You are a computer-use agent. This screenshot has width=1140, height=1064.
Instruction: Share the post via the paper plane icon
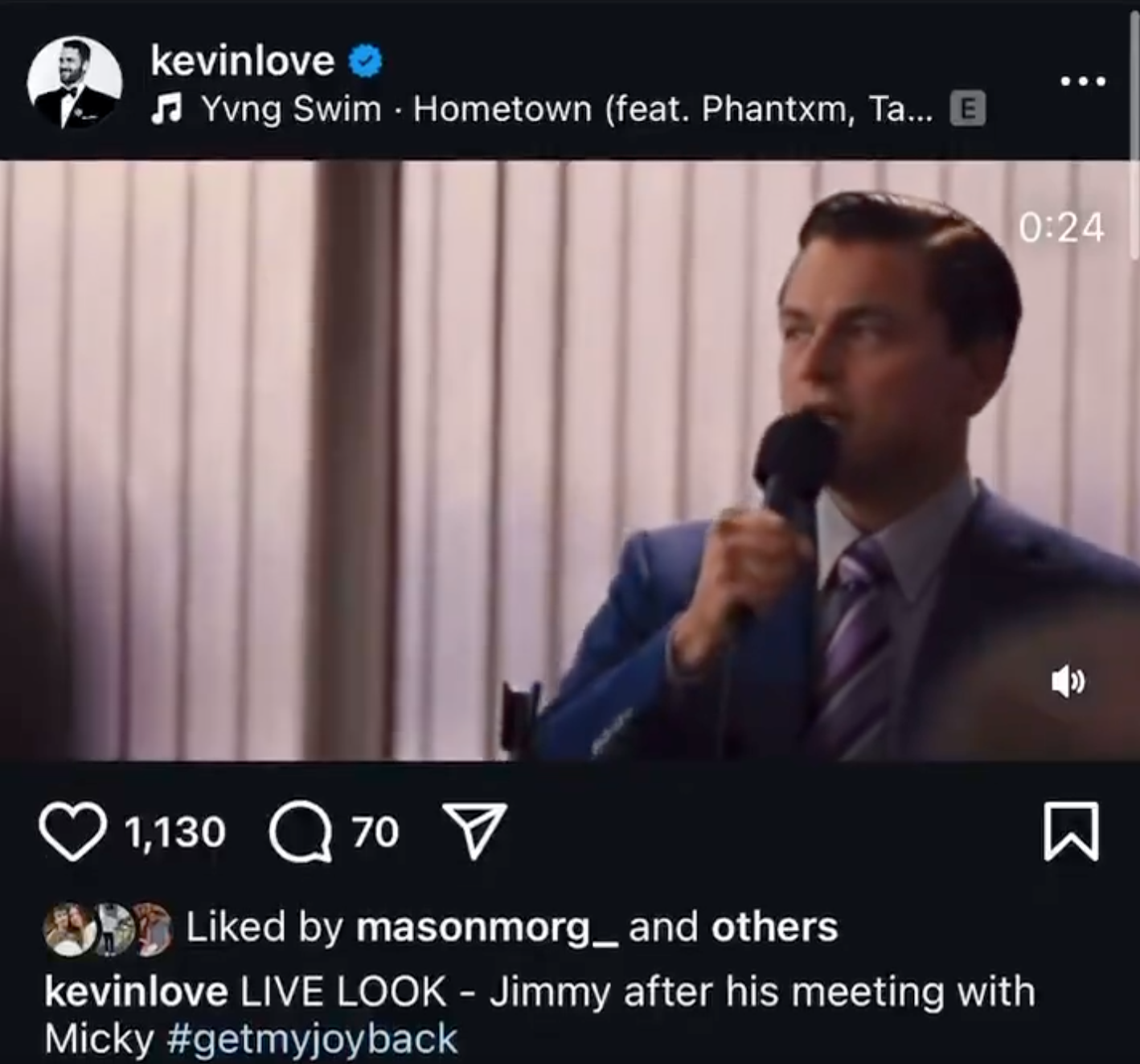point(475,831)
